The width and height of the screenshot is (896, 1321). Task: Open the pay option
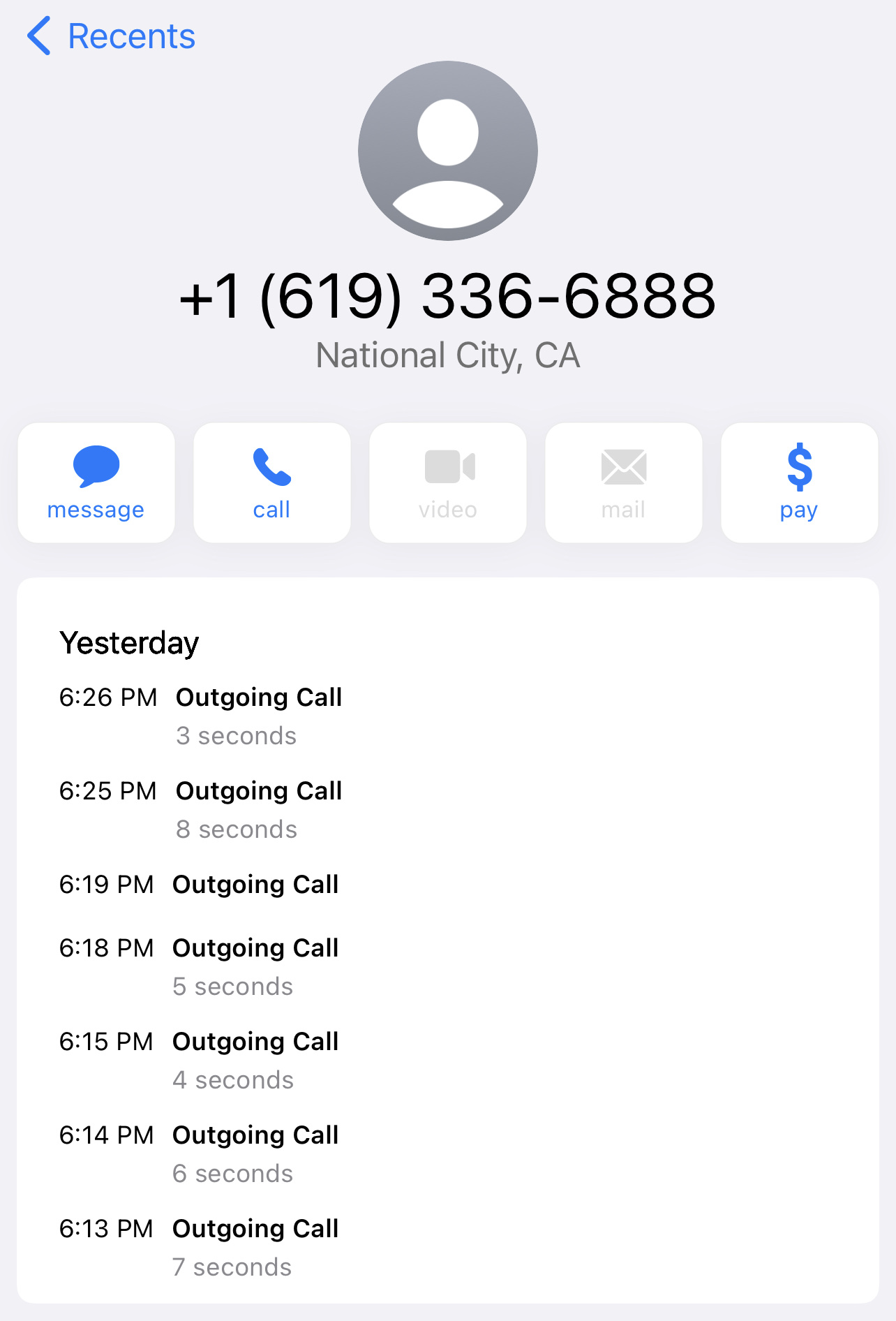(x=799, y=482)
